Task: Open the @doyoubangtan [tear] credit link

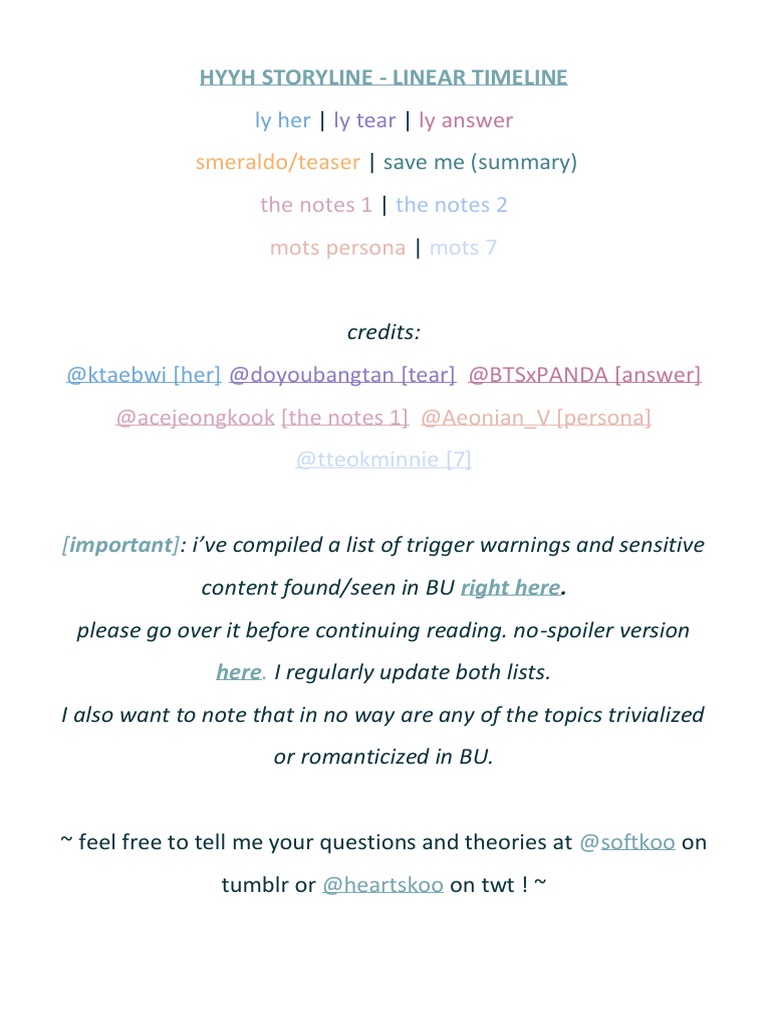Action: pyautogui.click(x=342, y=375)
